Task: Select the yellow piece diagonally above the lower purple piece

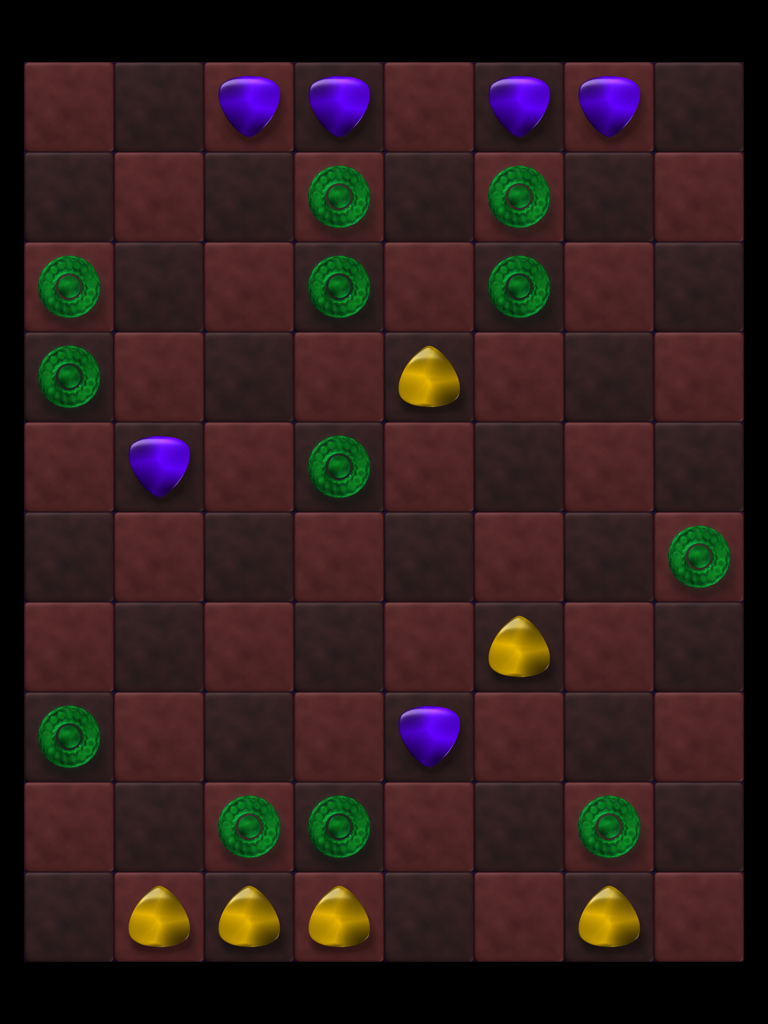Action: [519, 647]
